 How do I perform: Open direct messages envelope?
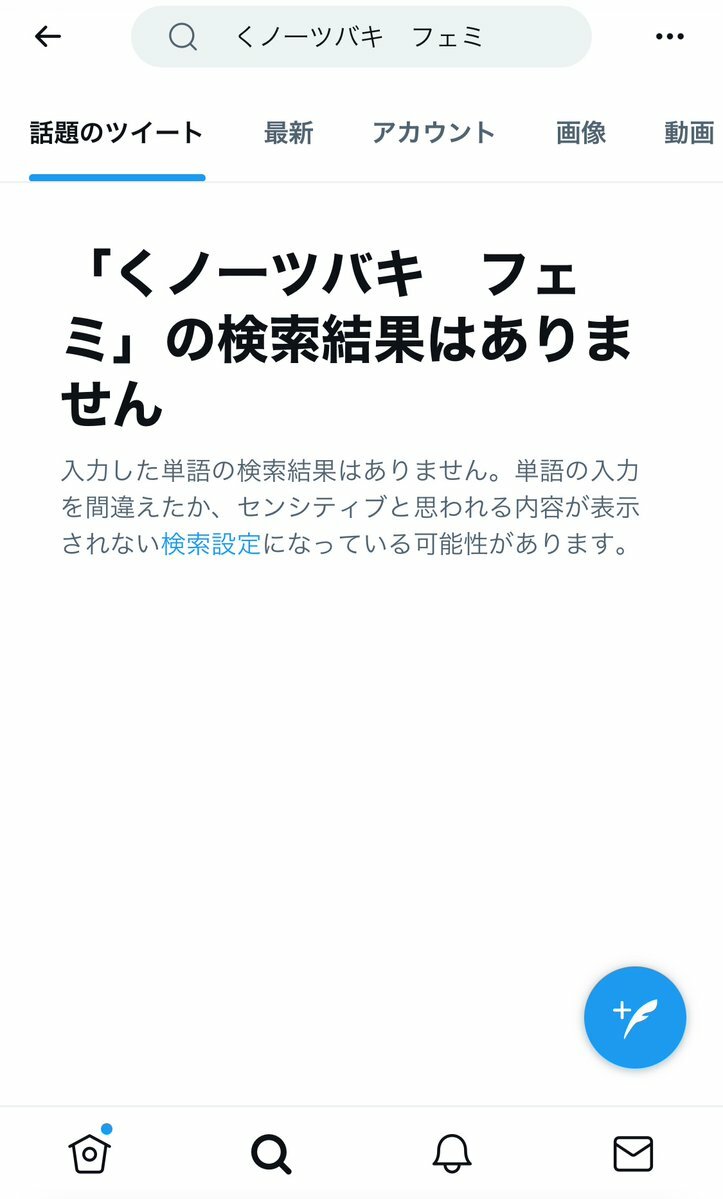(633, 1154)
